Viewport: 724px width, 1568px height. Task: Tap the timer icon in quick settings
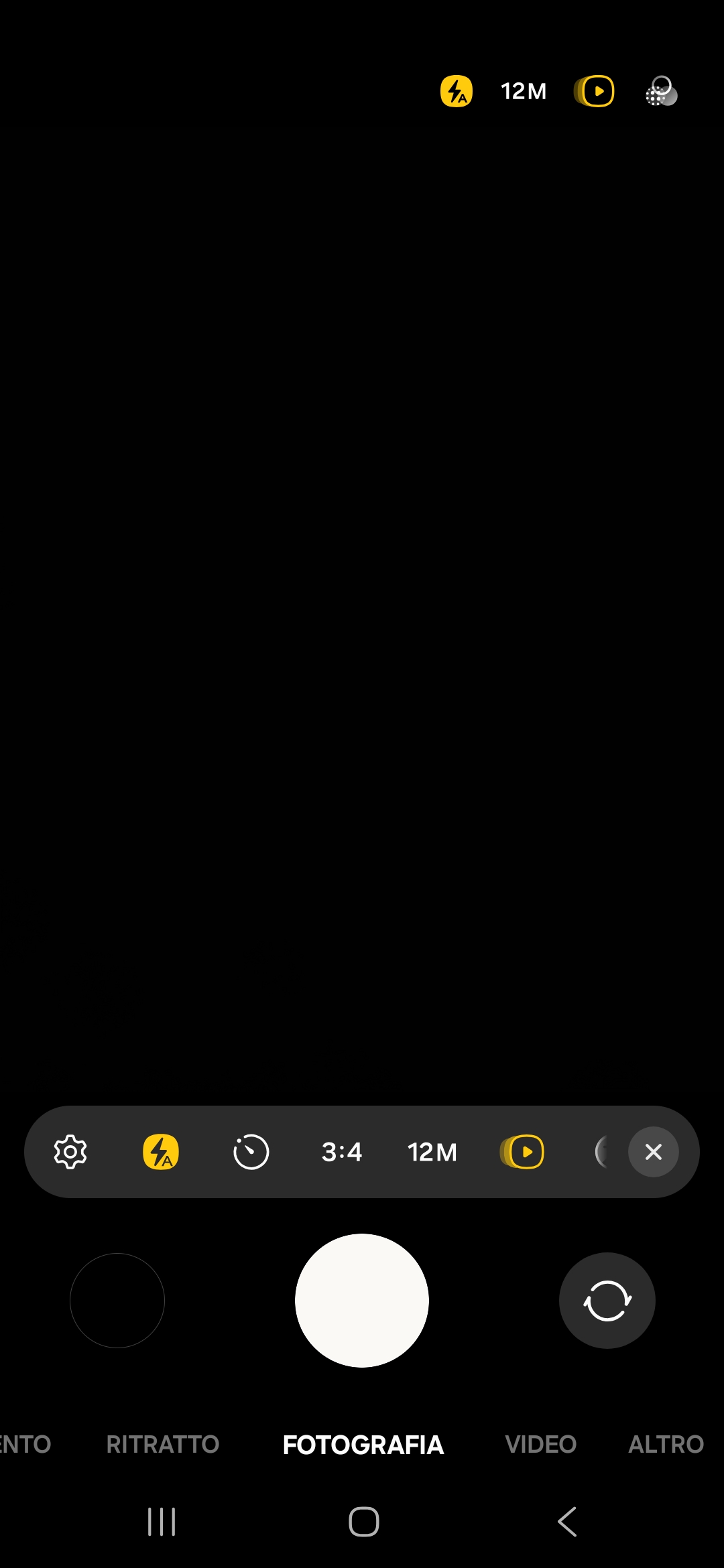[251, 1152]
